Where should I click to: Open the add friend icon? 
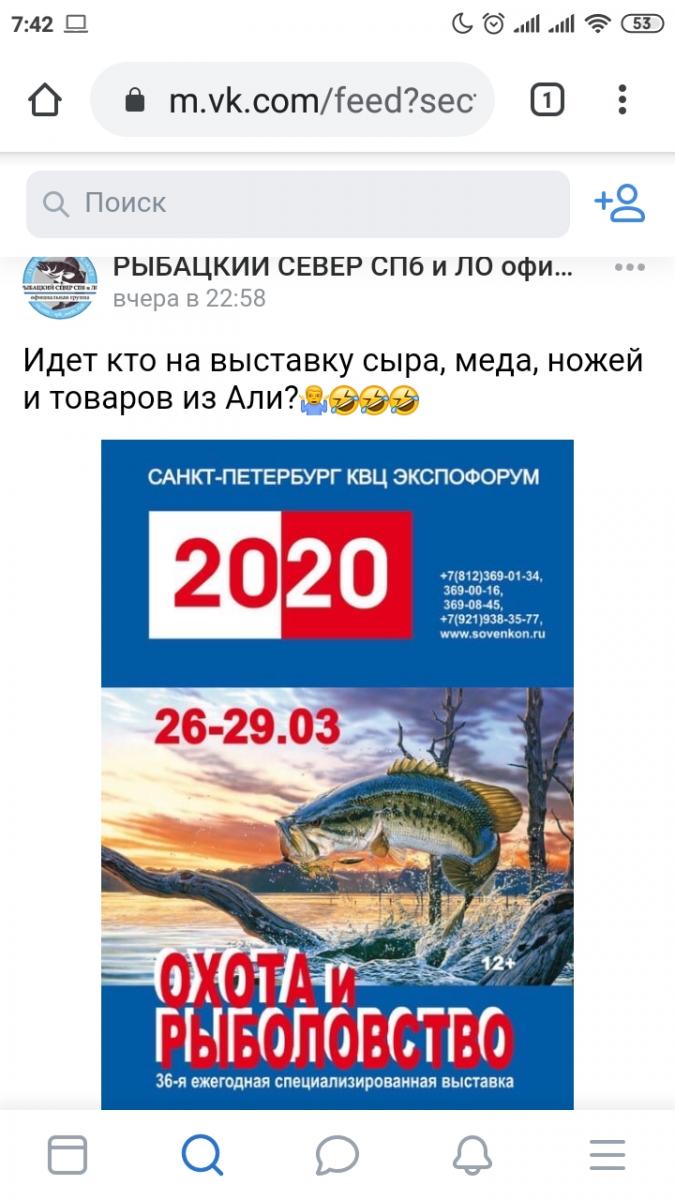620,203
